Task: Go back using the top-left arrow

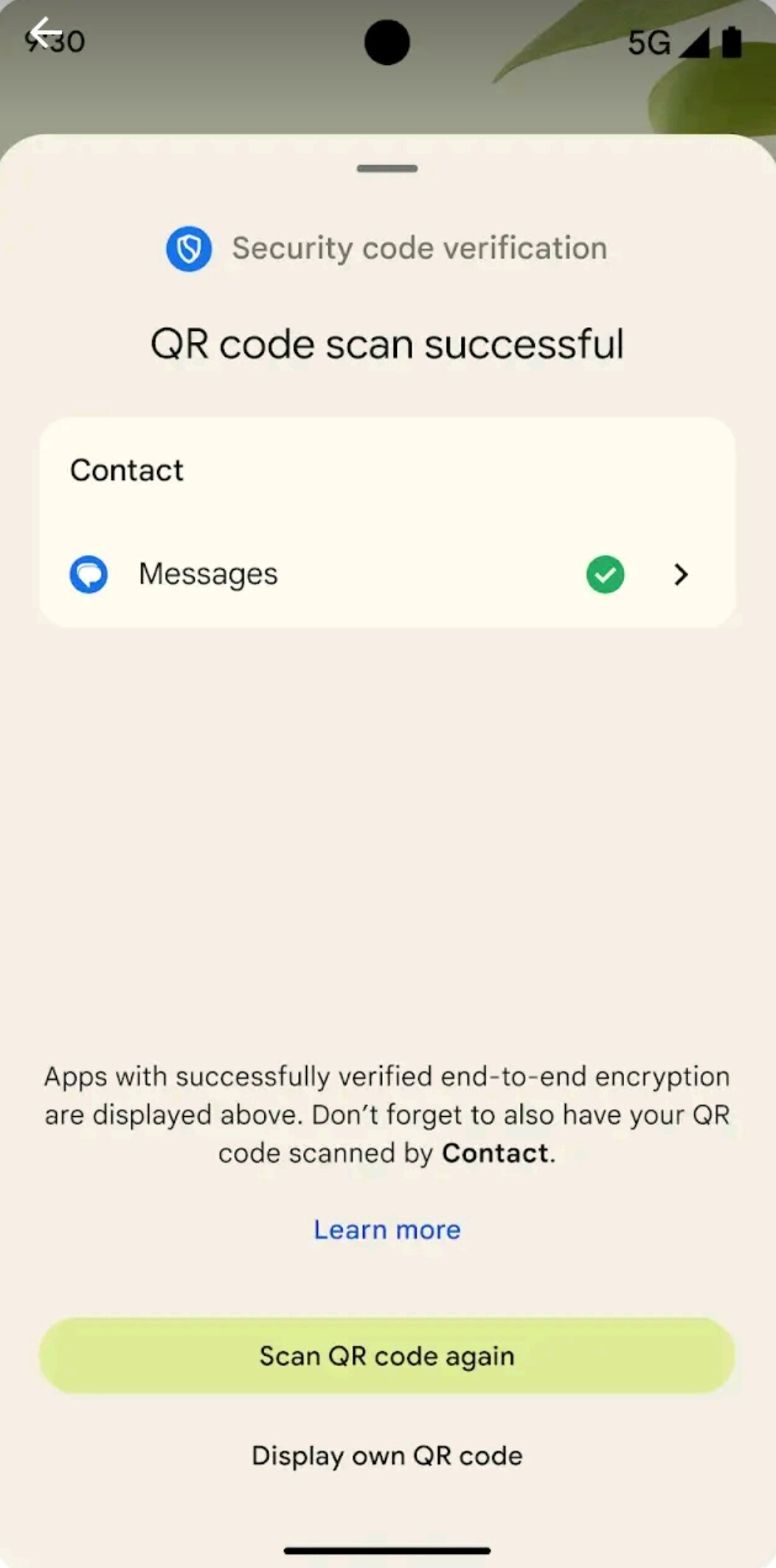Action: click(46, 33)
